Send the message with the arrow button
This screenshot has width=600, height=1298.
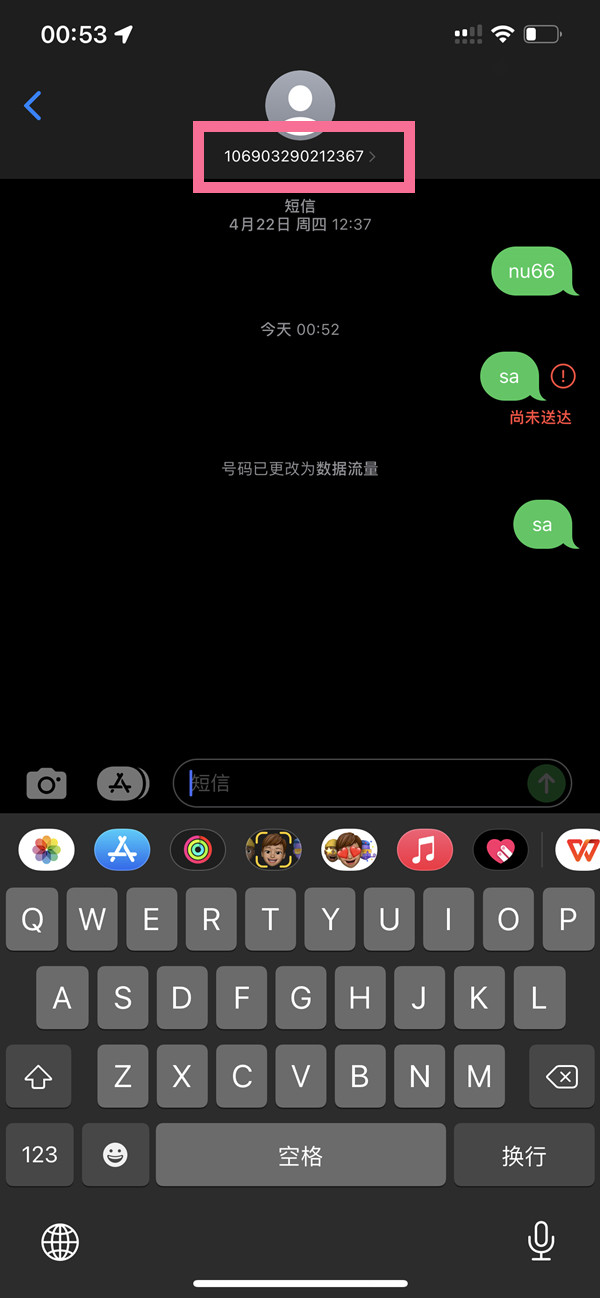coord(545,783)
